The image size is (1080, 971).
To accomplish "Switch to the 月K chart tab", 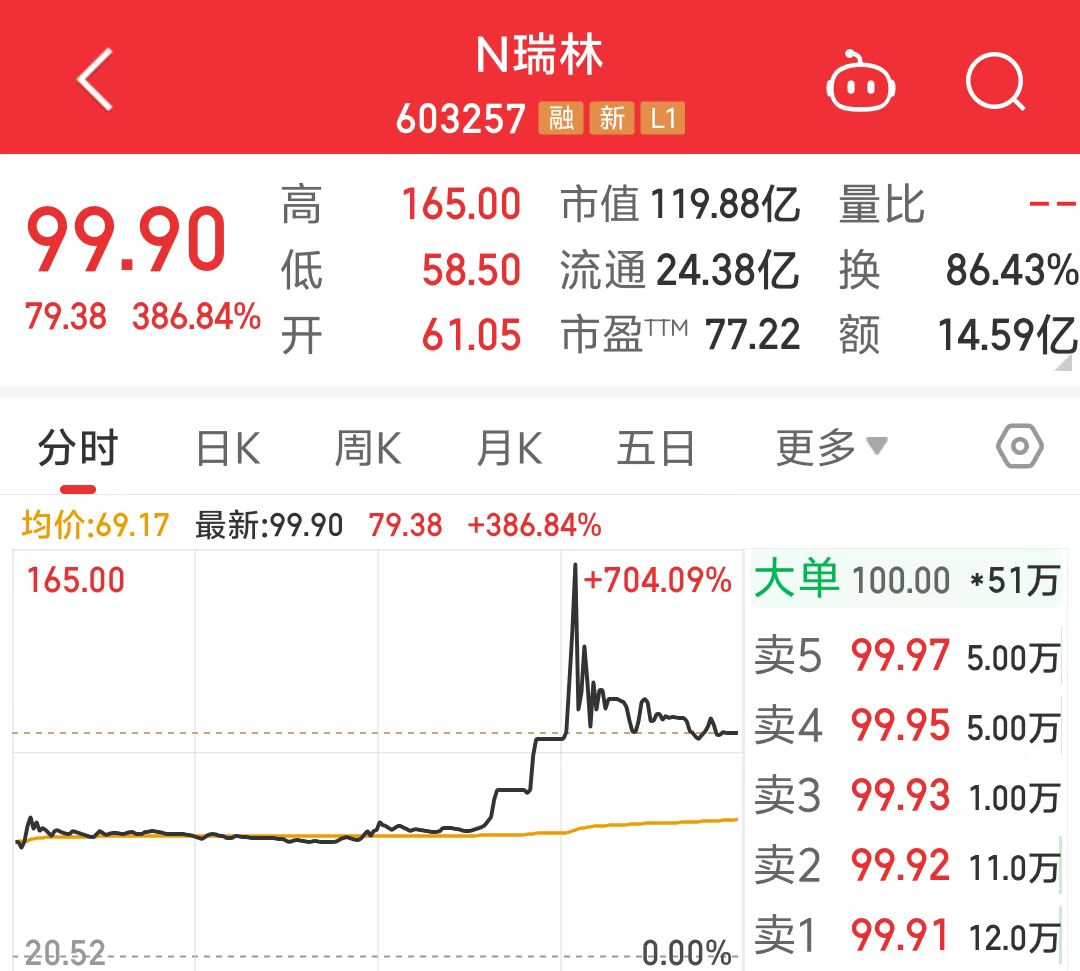I will (510, 449).
